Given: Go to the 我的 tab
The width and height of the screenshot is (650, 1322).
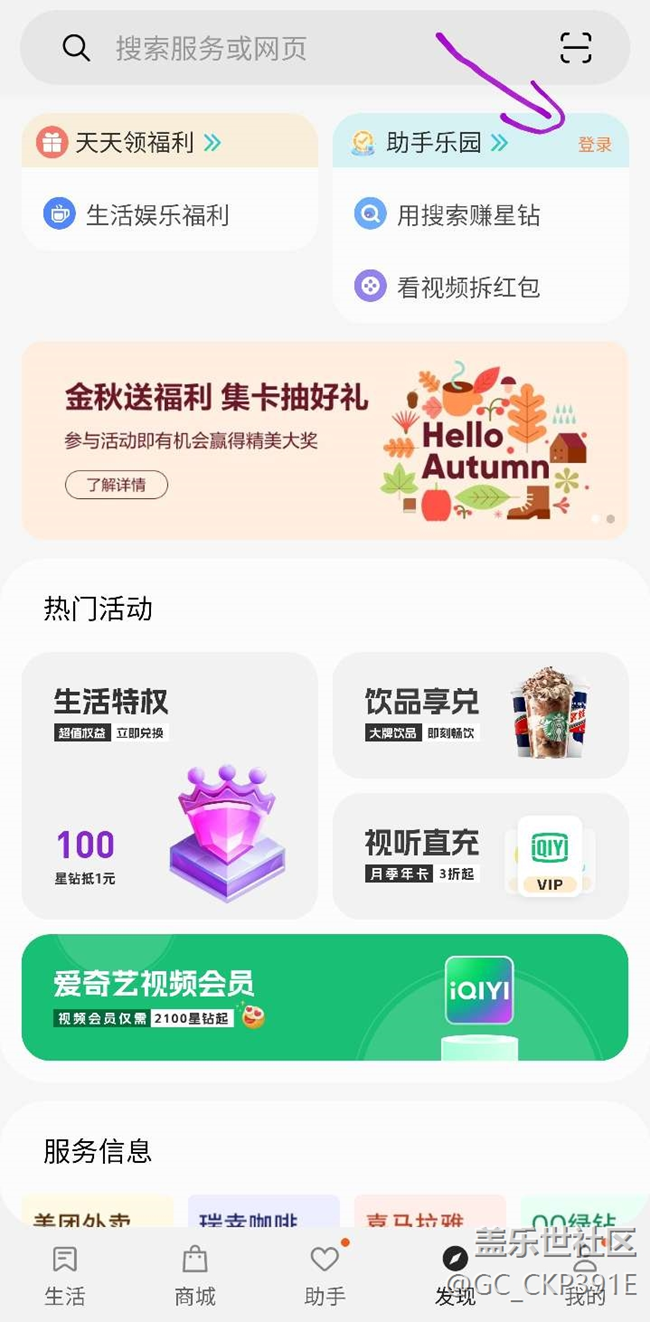Looking at the screenshot, I should [x=585, y=1276].
